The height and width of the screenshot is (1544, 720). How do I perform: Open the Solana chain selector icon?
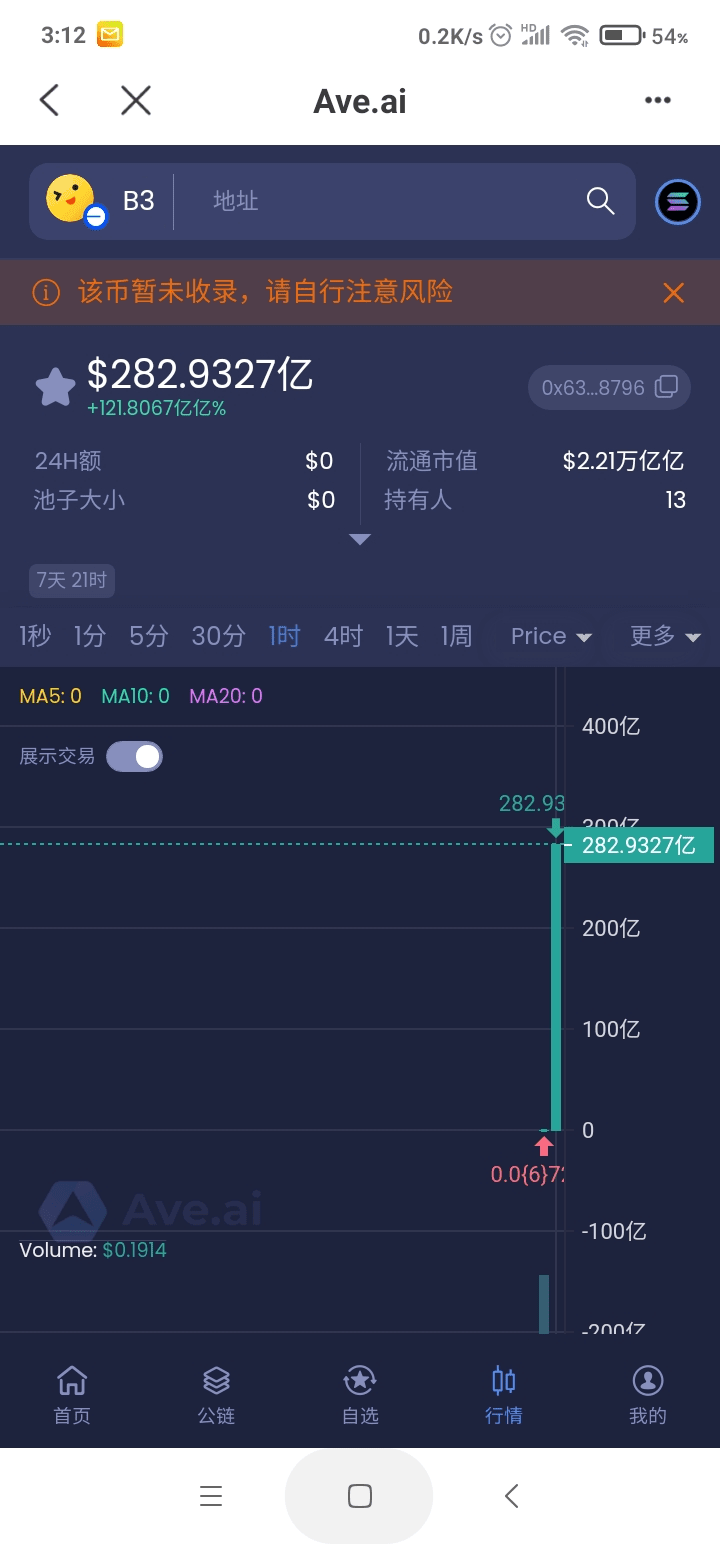[677, 202]
